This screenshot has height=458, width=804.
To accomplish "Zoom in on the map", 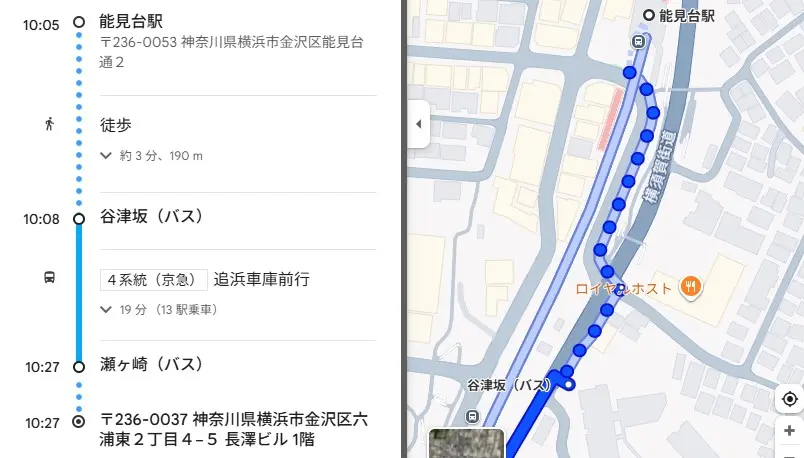I will tap(790, 430).
